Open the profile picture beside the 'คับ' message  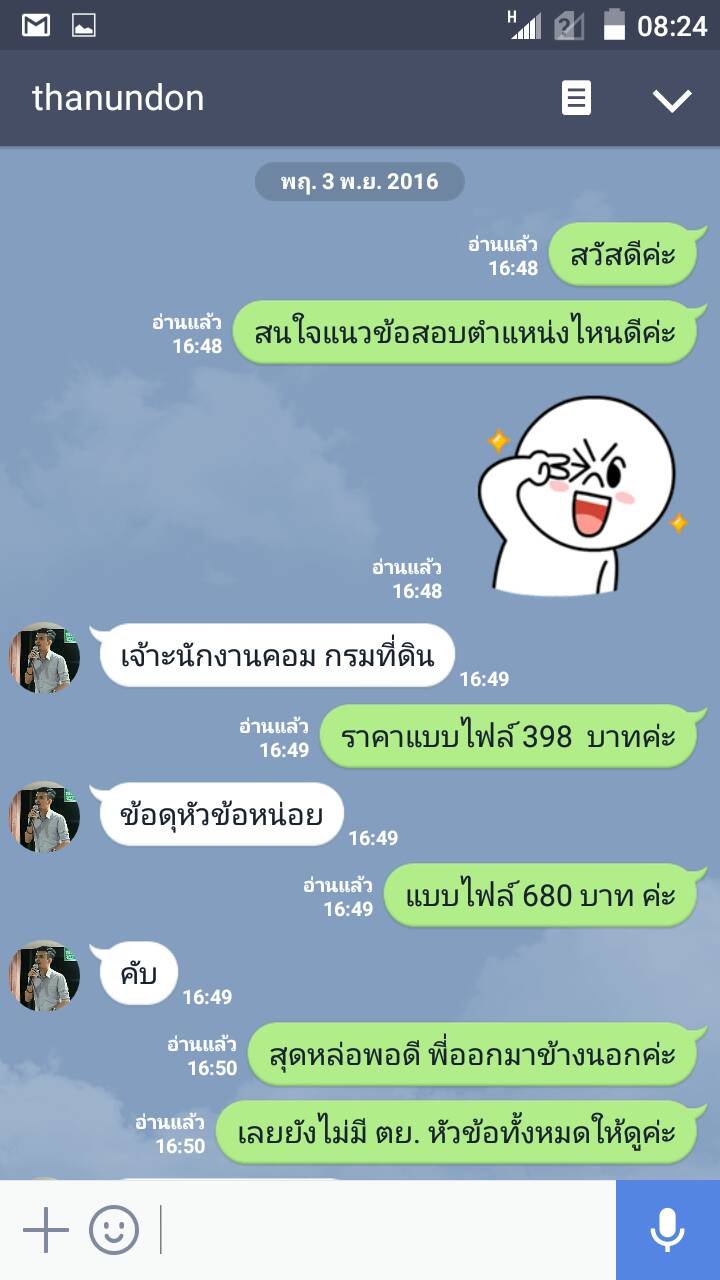click(44, 975)
